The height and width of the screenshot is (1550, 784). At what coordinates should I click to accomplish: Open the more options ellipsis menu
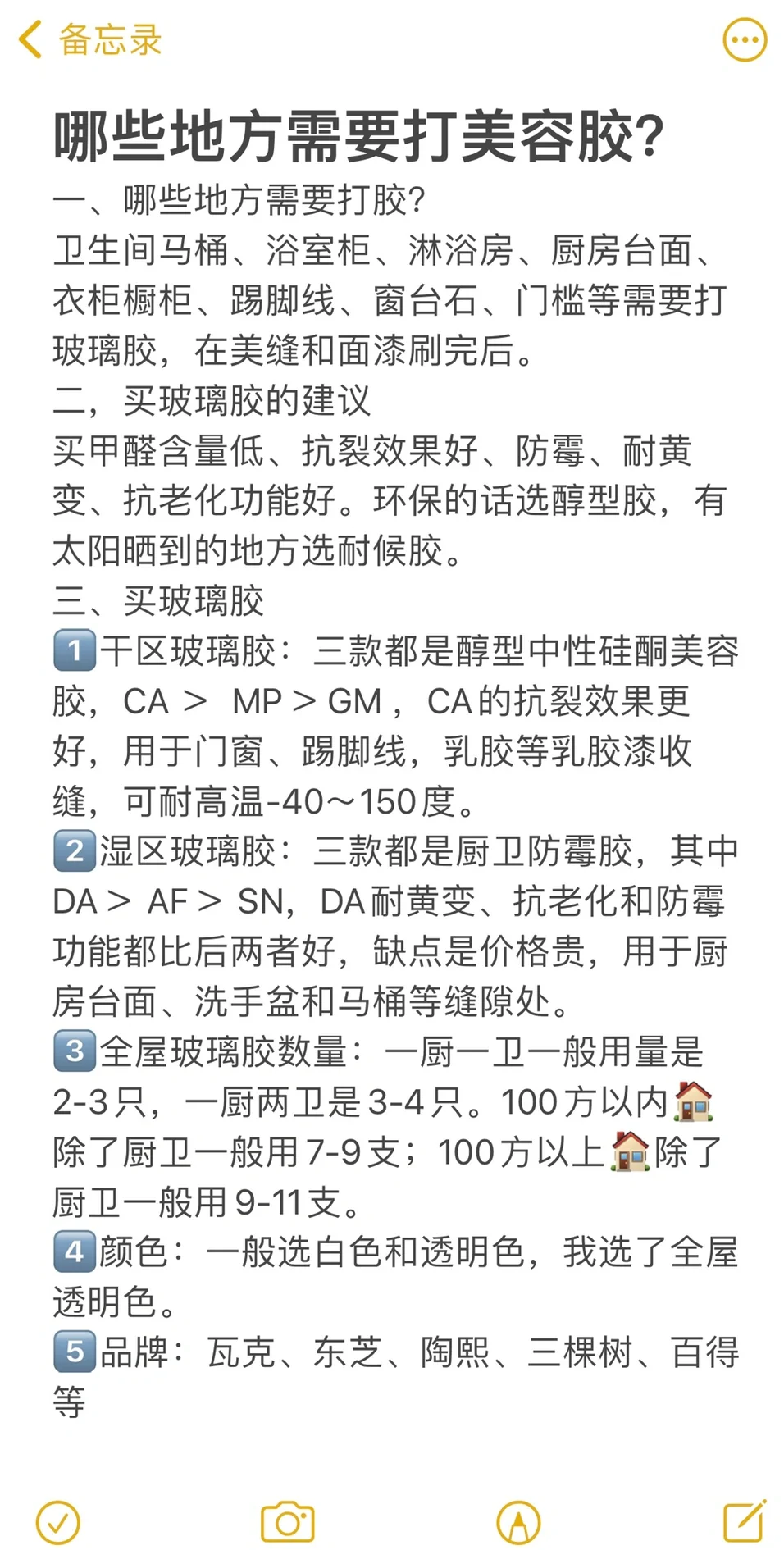tap(745, 39)
